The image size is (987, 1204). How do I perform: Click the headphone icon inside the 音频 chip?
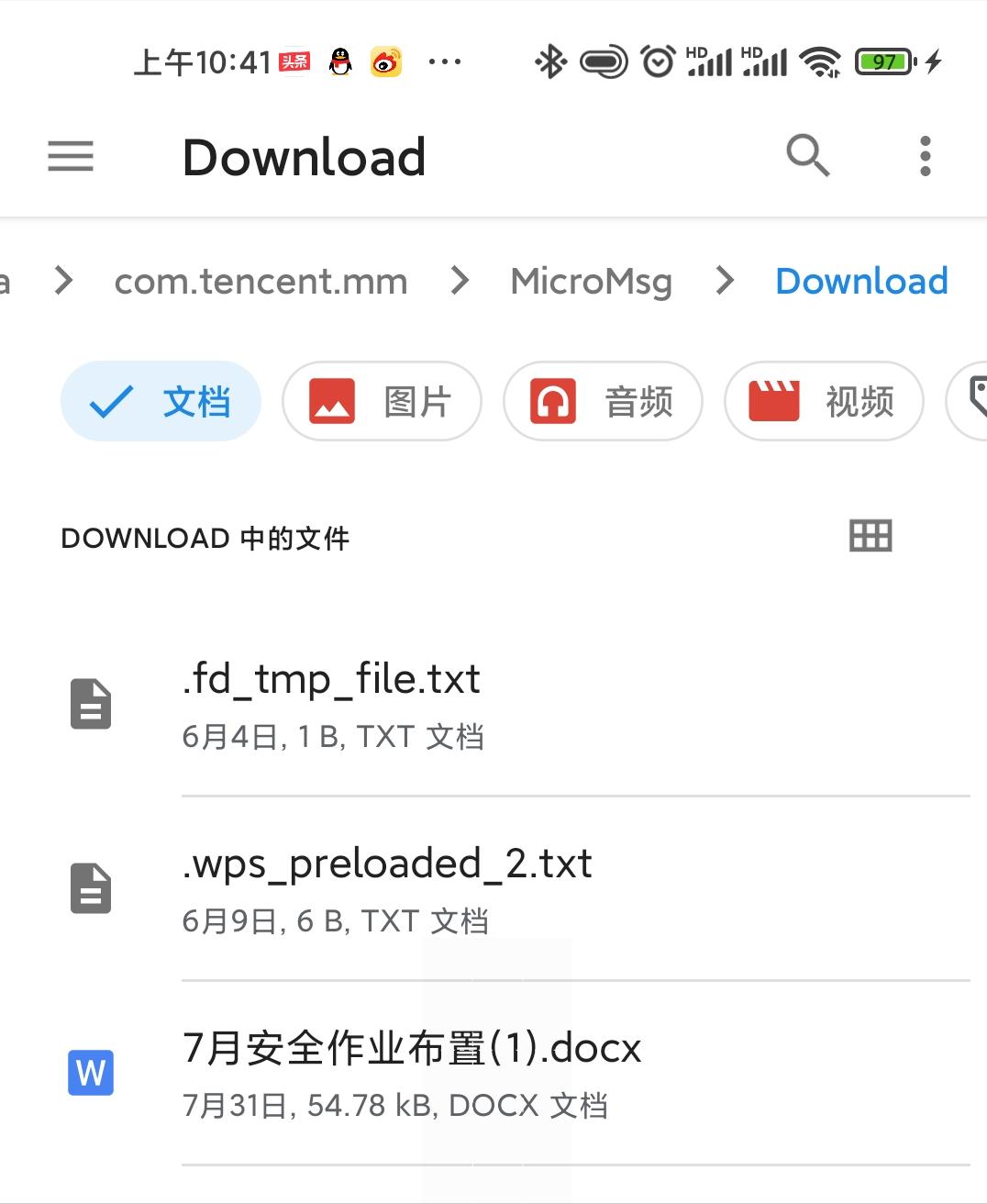pyautogui.click(x=552, y=401)
